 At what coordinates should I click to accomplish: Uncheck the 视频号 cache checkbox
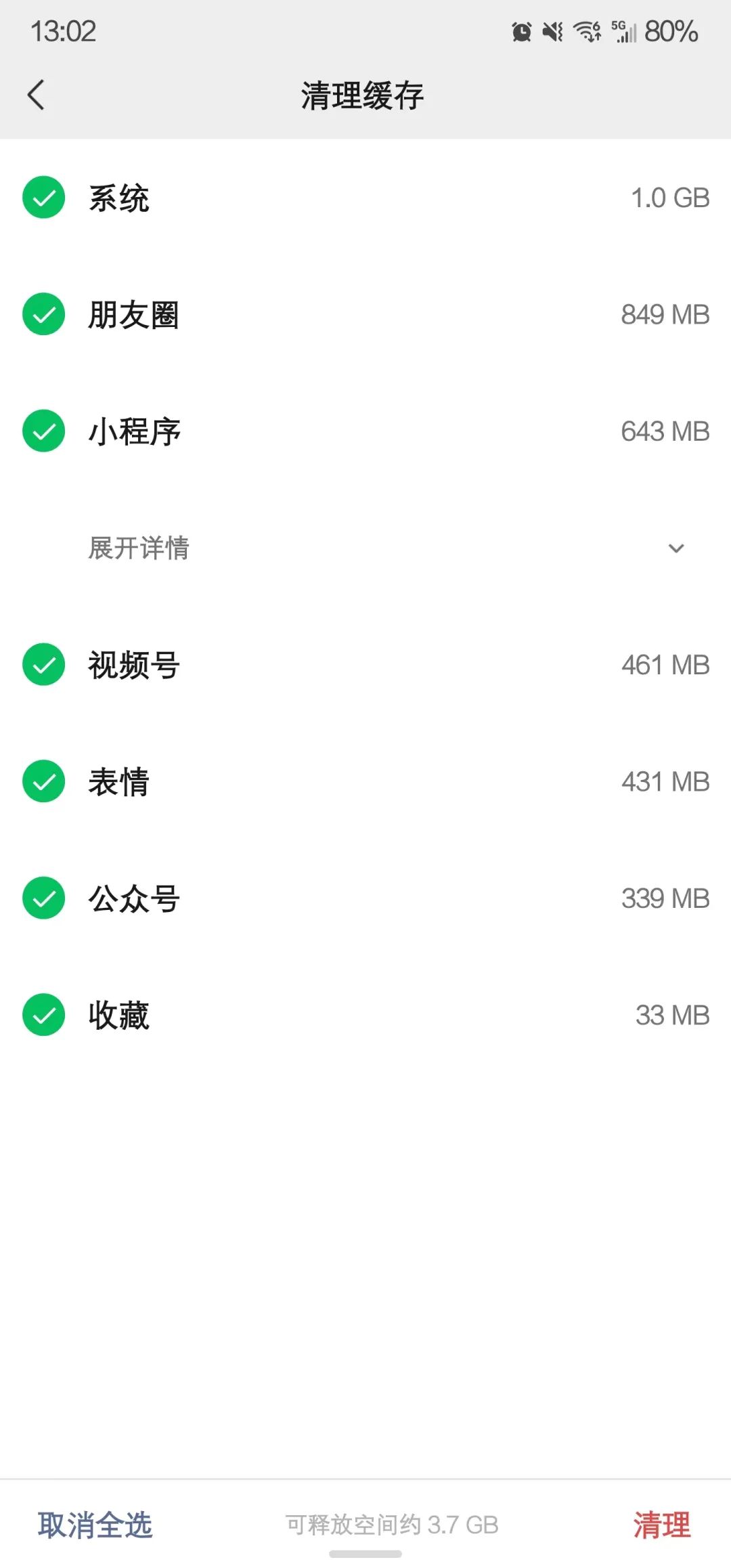tap(44, 664)
